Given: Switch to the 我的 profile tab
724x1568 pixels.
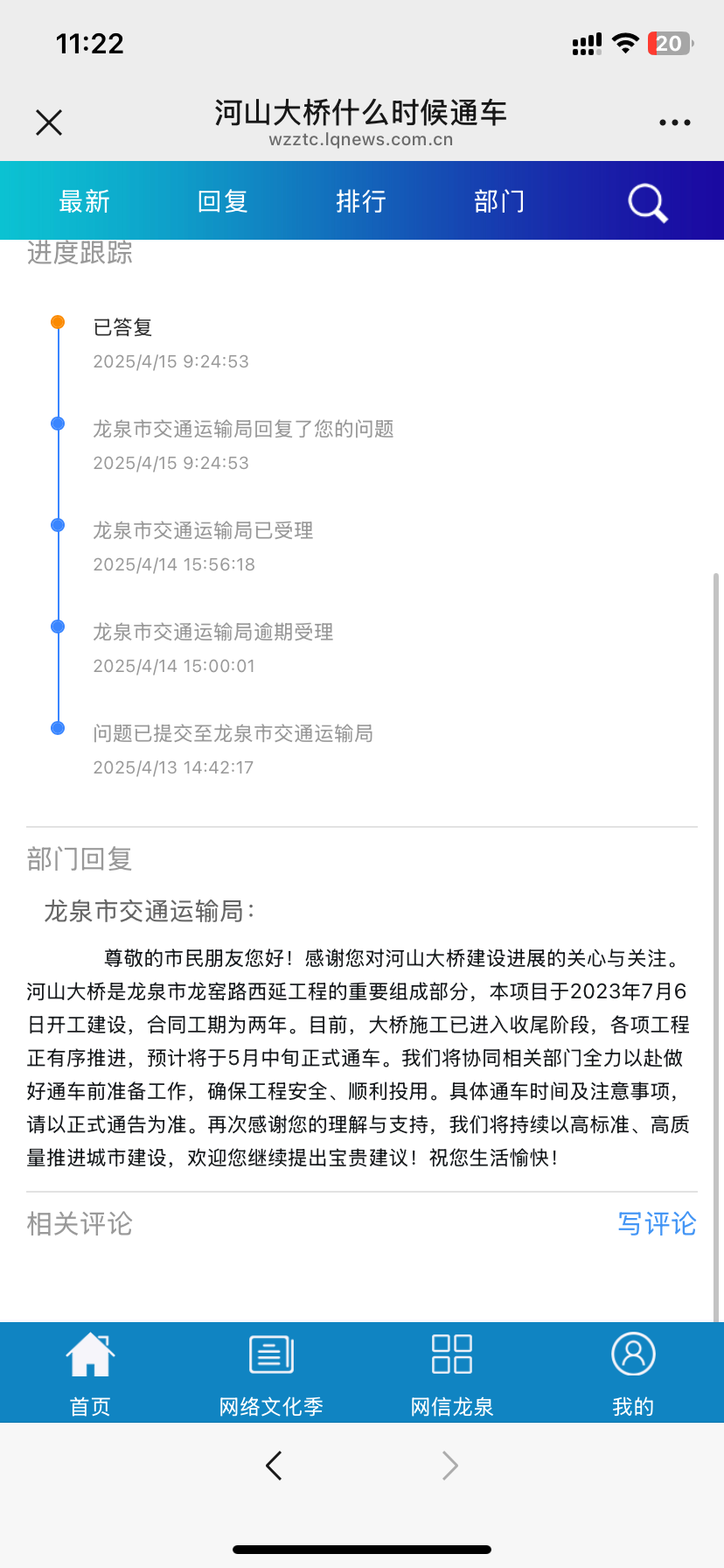Looking at the screenshot, I should (633, 1371).
